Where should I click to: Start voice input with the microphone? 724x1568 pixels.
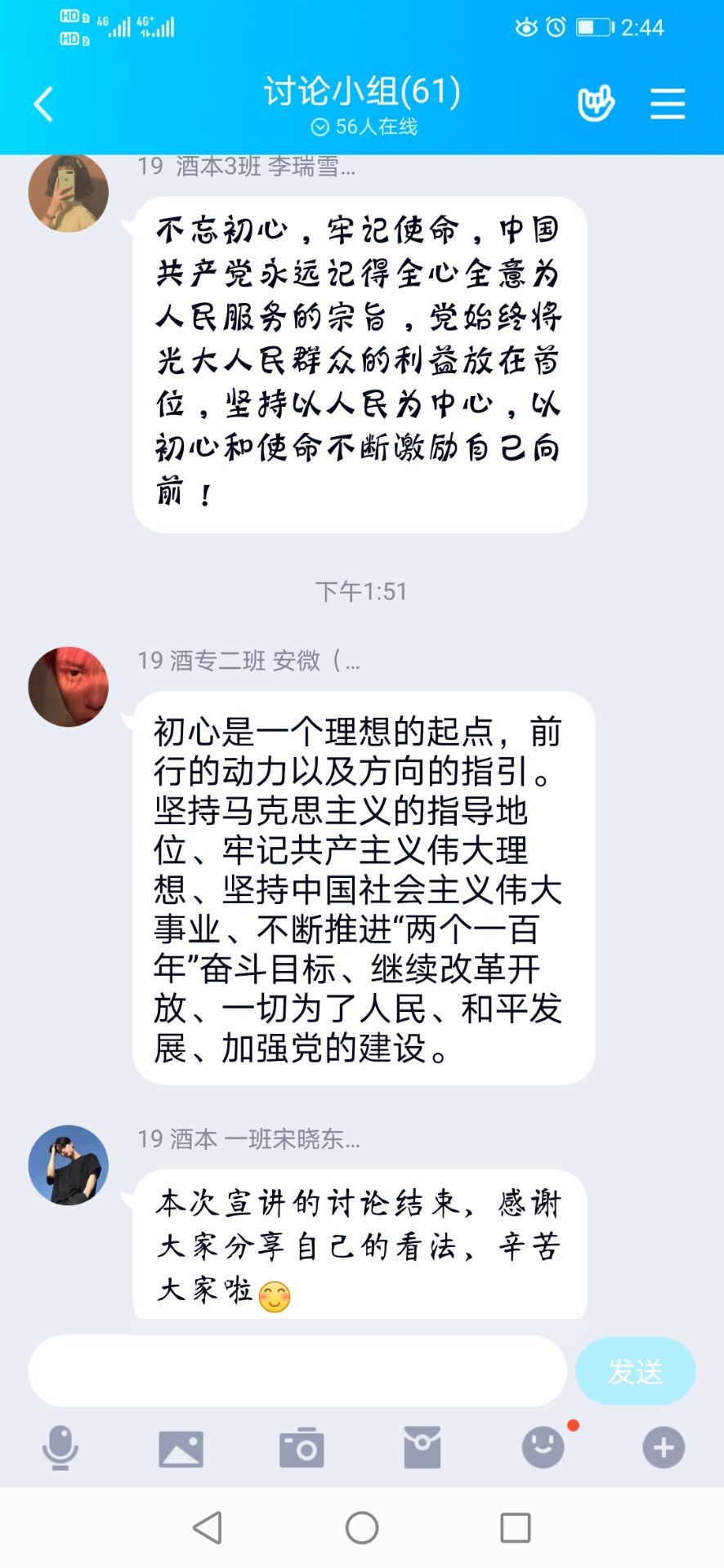click(60, 1448)
